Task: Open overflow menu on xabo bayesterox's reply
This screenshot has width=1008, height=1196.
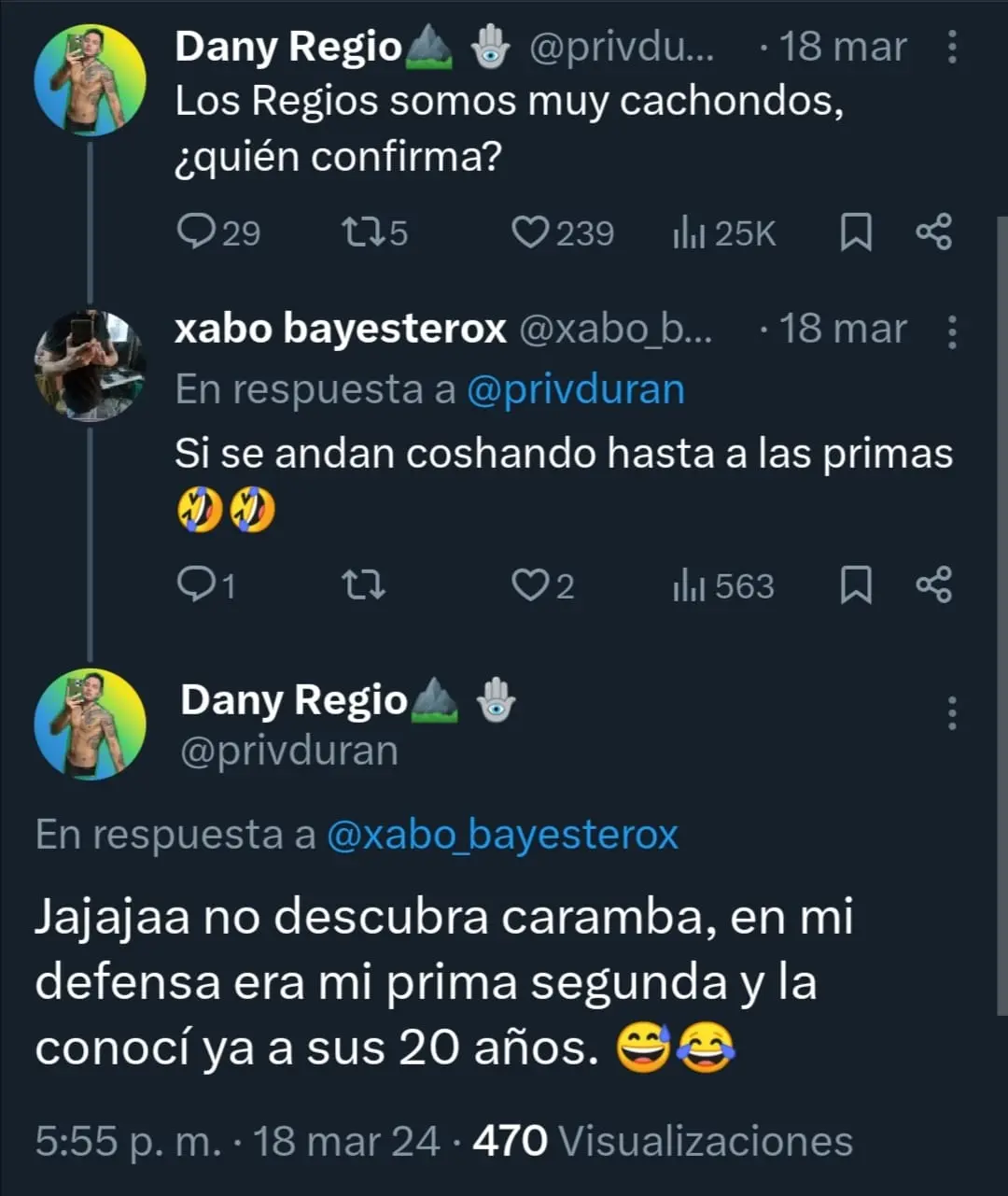Action: pos(952,331)
